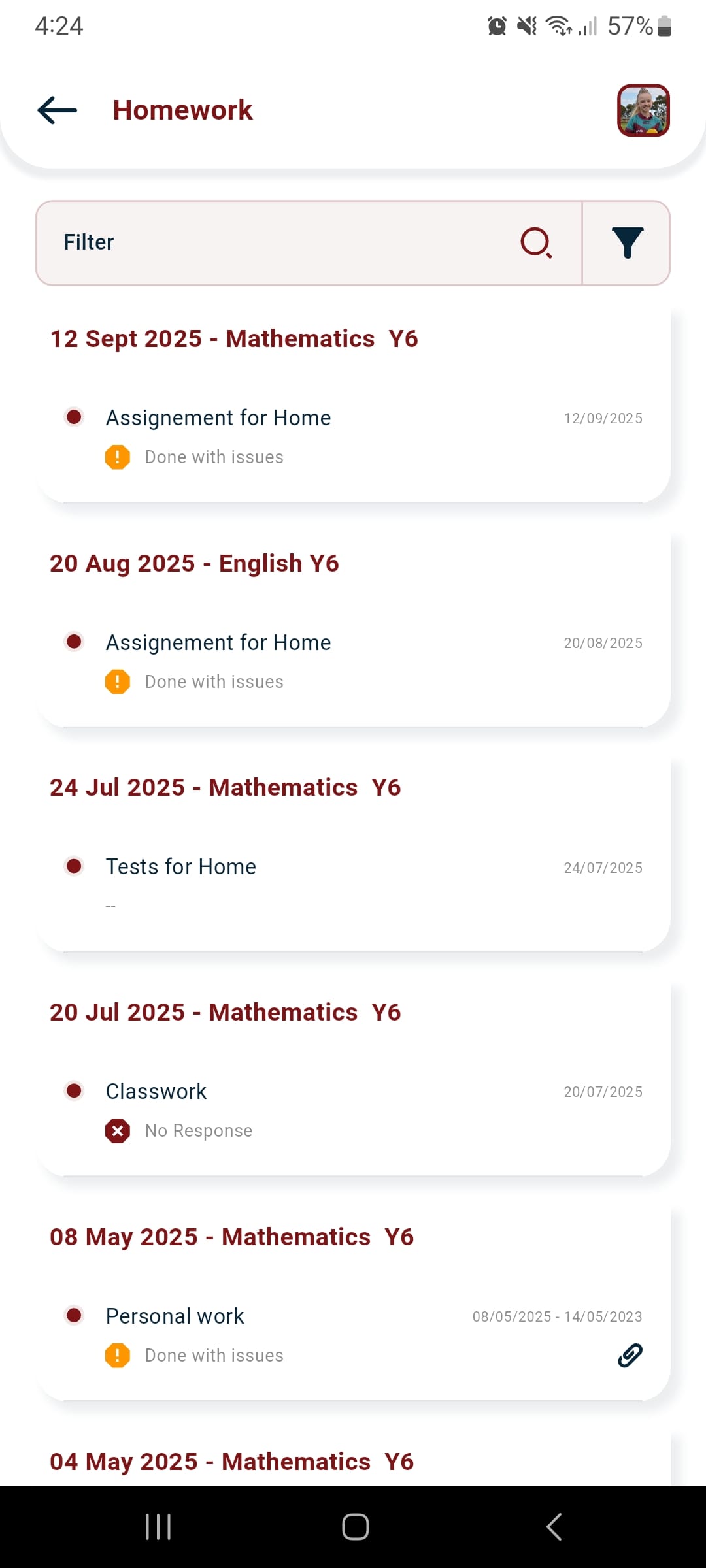Open the 20 Jul Classwork homework card
Screen dimensions: 706x1568
coord(353,1074)
